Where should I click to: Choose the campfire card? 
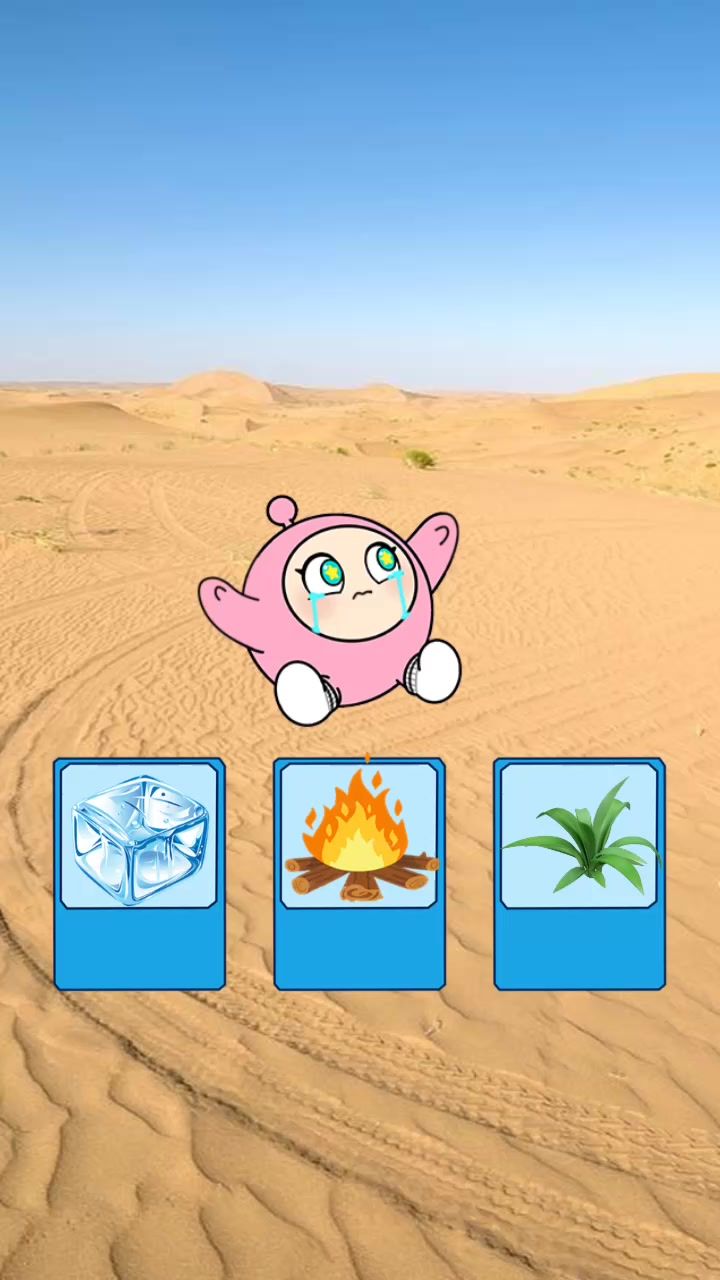(359, 872)
